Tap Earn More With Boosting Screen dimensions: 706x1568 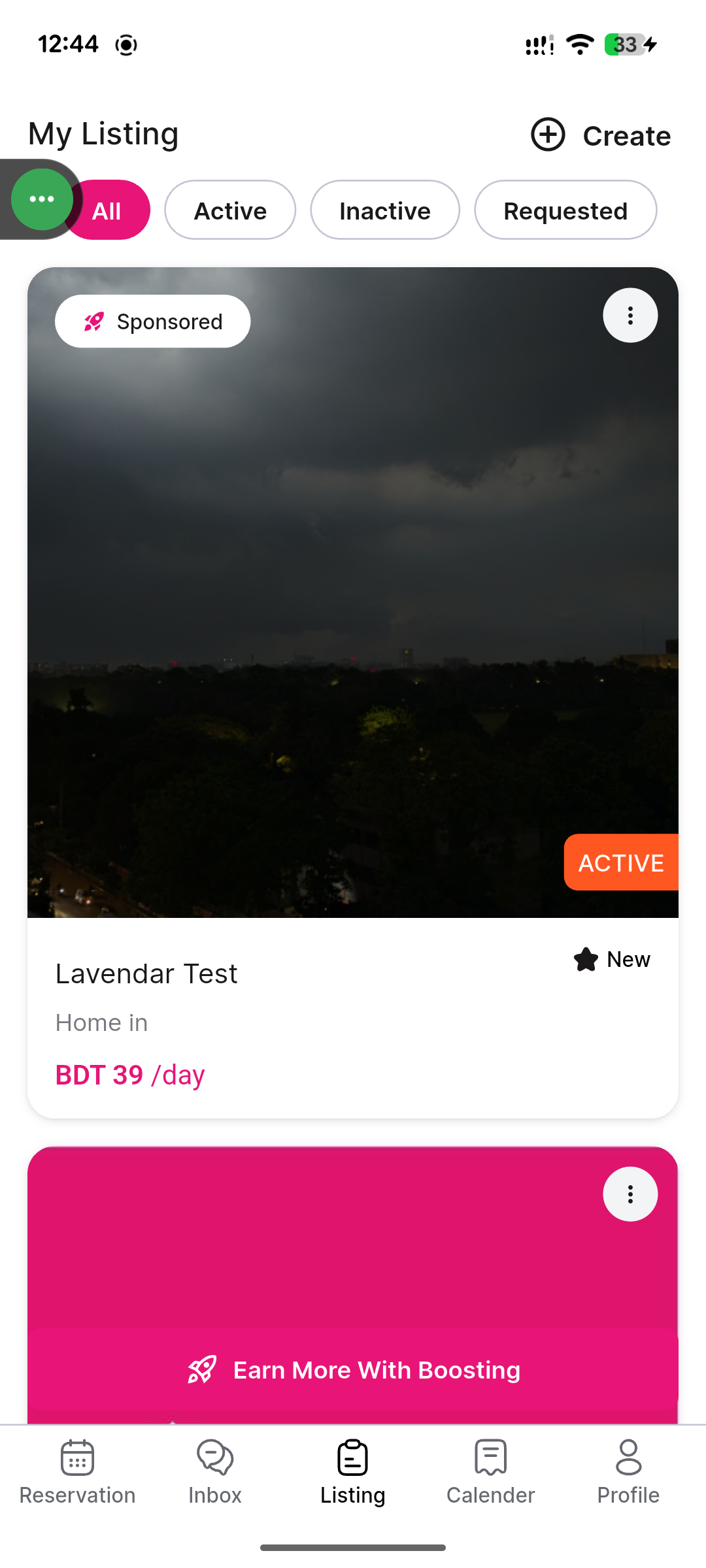click(x=353, y=1370)
